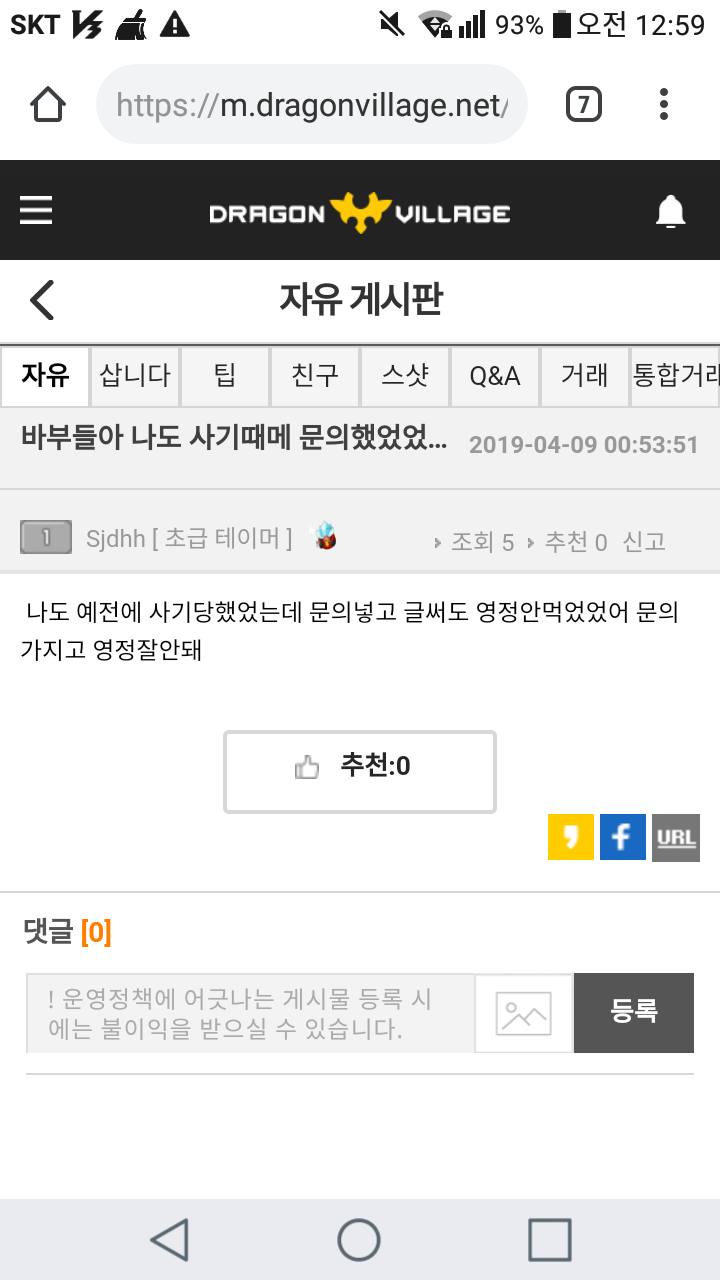Switch to the Q&A tab

pyautogui.click(x=495, y=376)
